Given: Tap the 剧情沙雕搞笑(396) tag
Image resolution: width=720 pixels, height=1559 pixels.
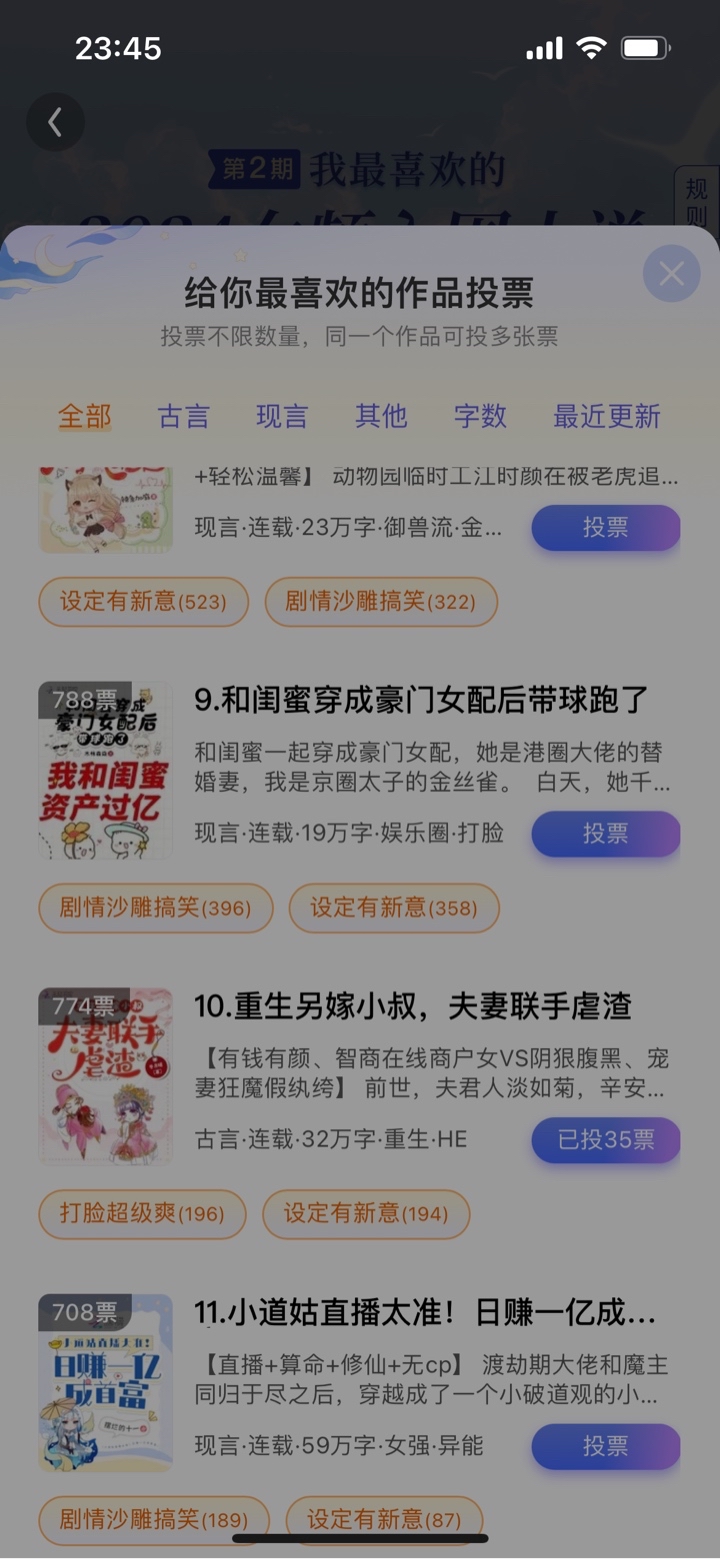Looking at the screenshot, I should (155, 908).
